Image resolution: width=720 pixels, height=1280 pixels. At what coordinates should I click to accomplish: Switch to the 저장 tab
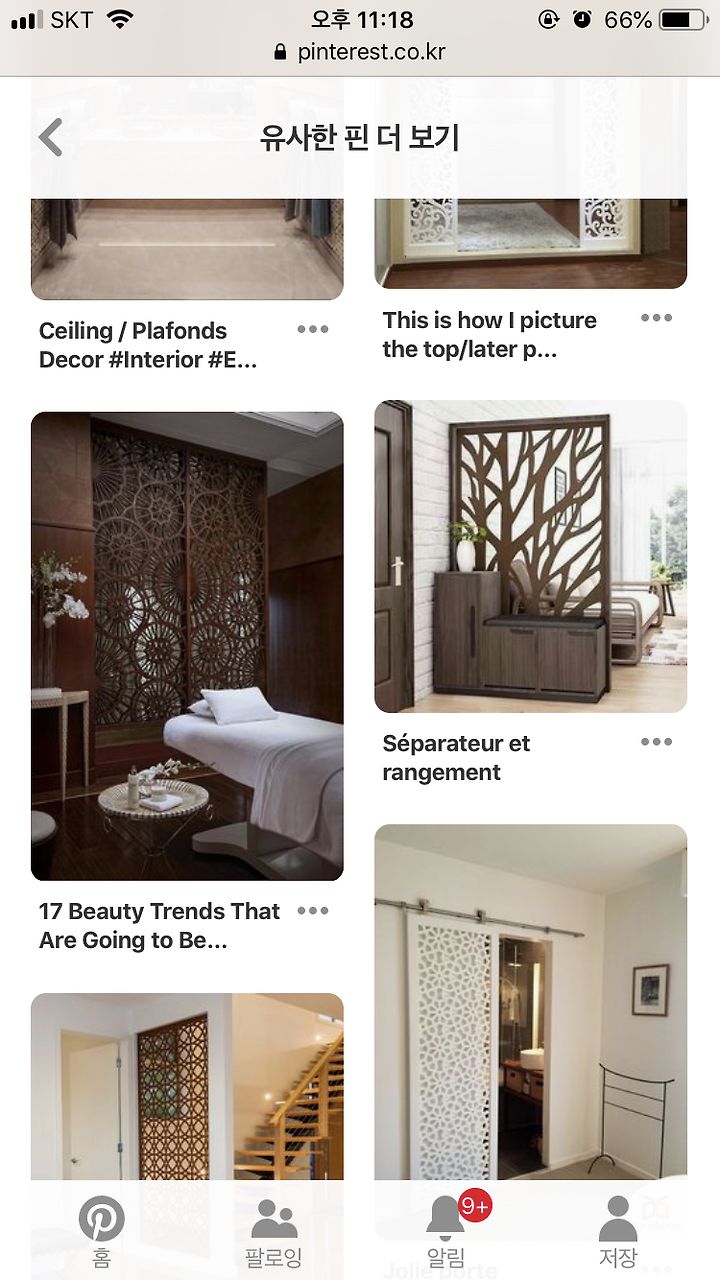[617, 1232]
